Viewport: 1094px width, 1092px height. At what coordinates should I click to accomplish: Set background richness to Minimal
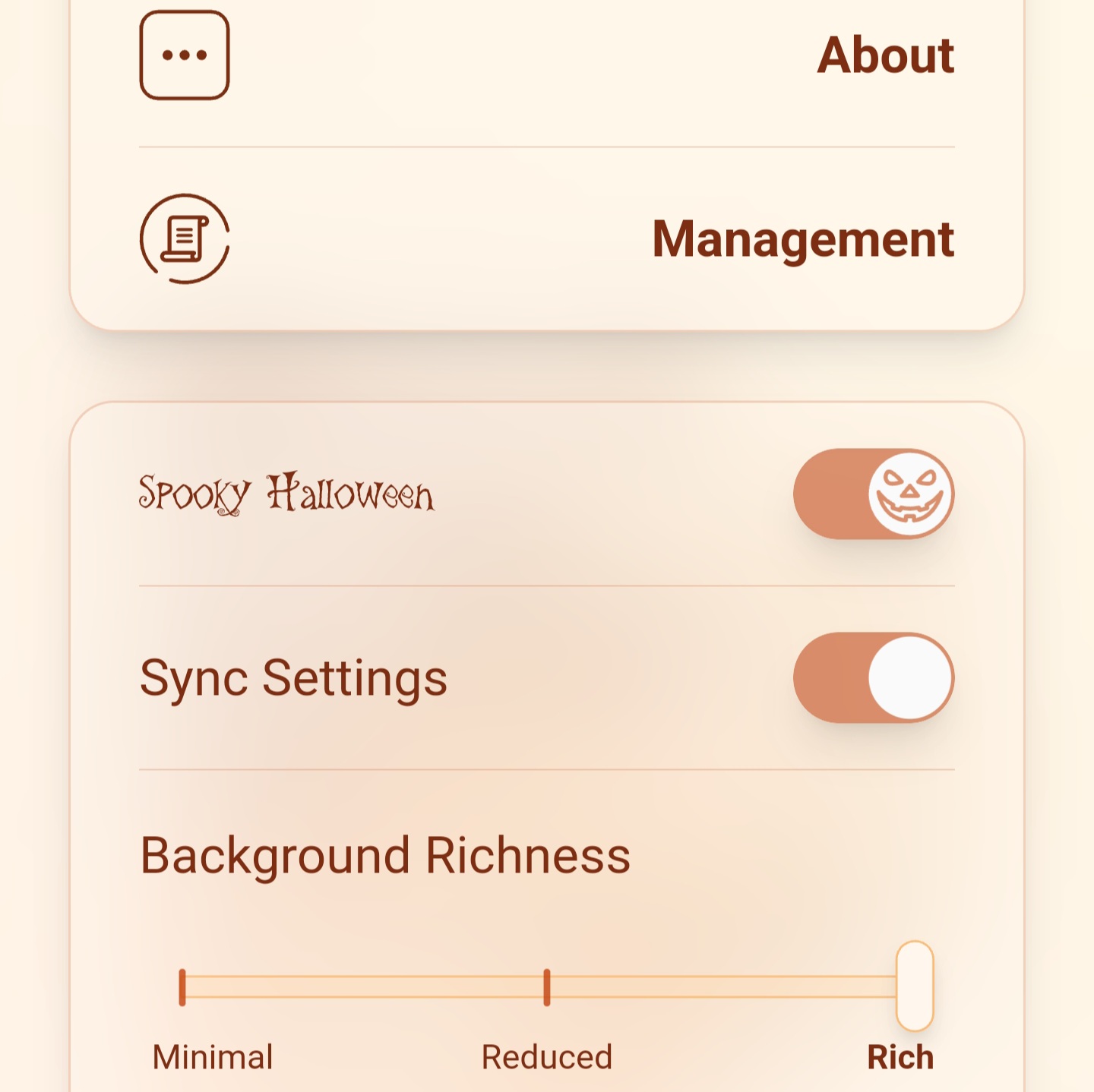point(182,987)
